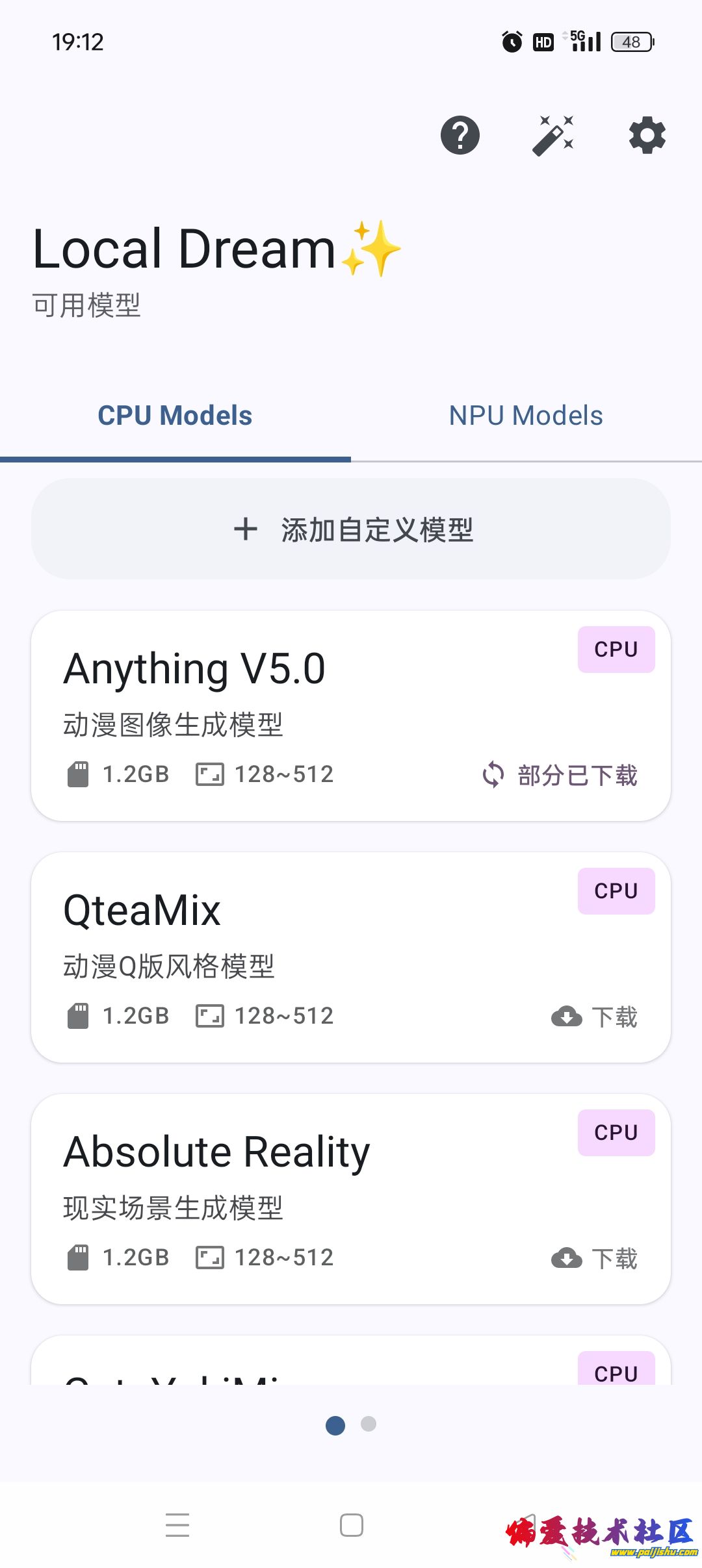Open the settings gear
702x1568 pixels.
(646, 134)
